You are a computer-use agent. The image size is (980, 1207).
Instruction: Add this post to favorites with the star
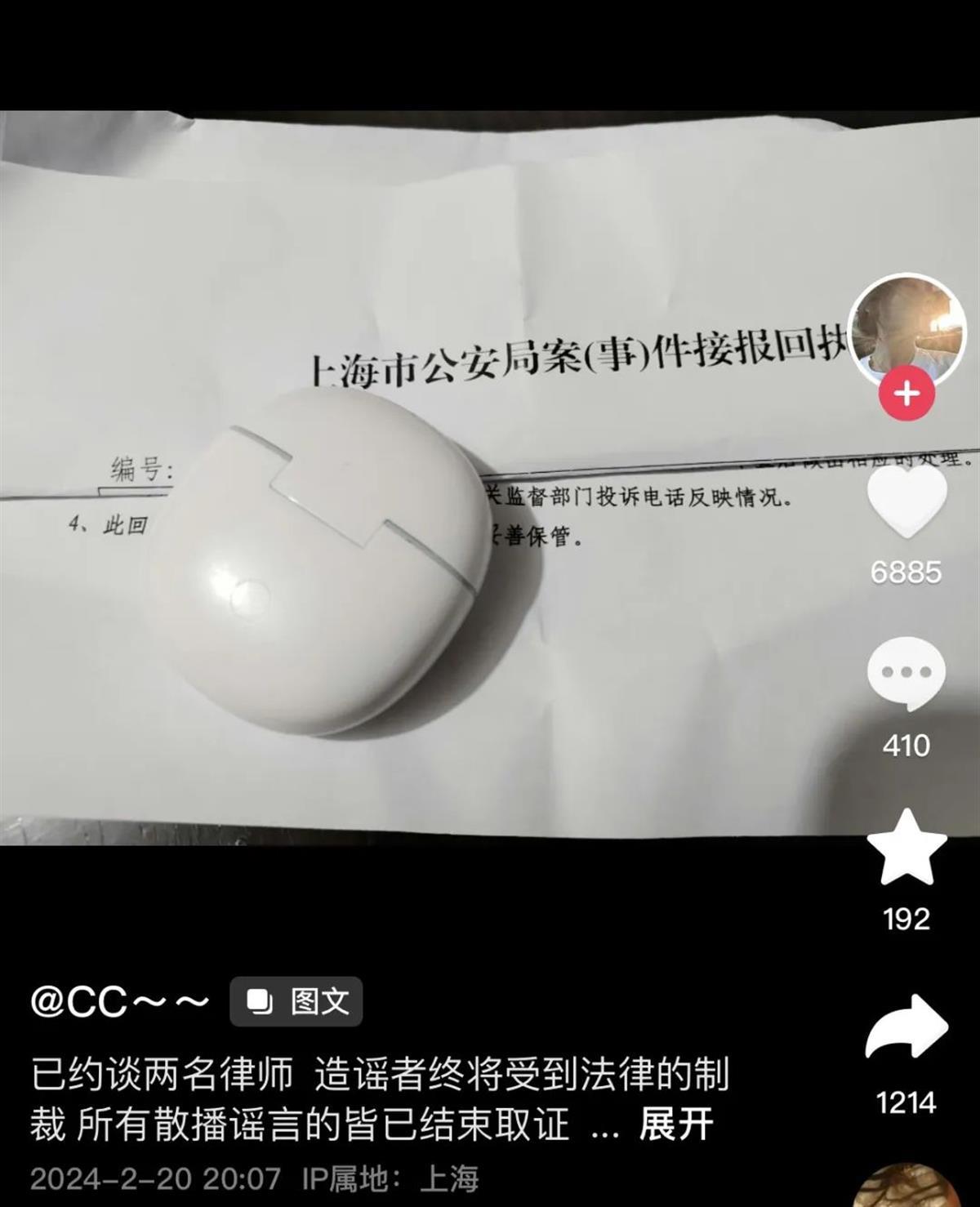pyautogui.click(x=906, y=849)
